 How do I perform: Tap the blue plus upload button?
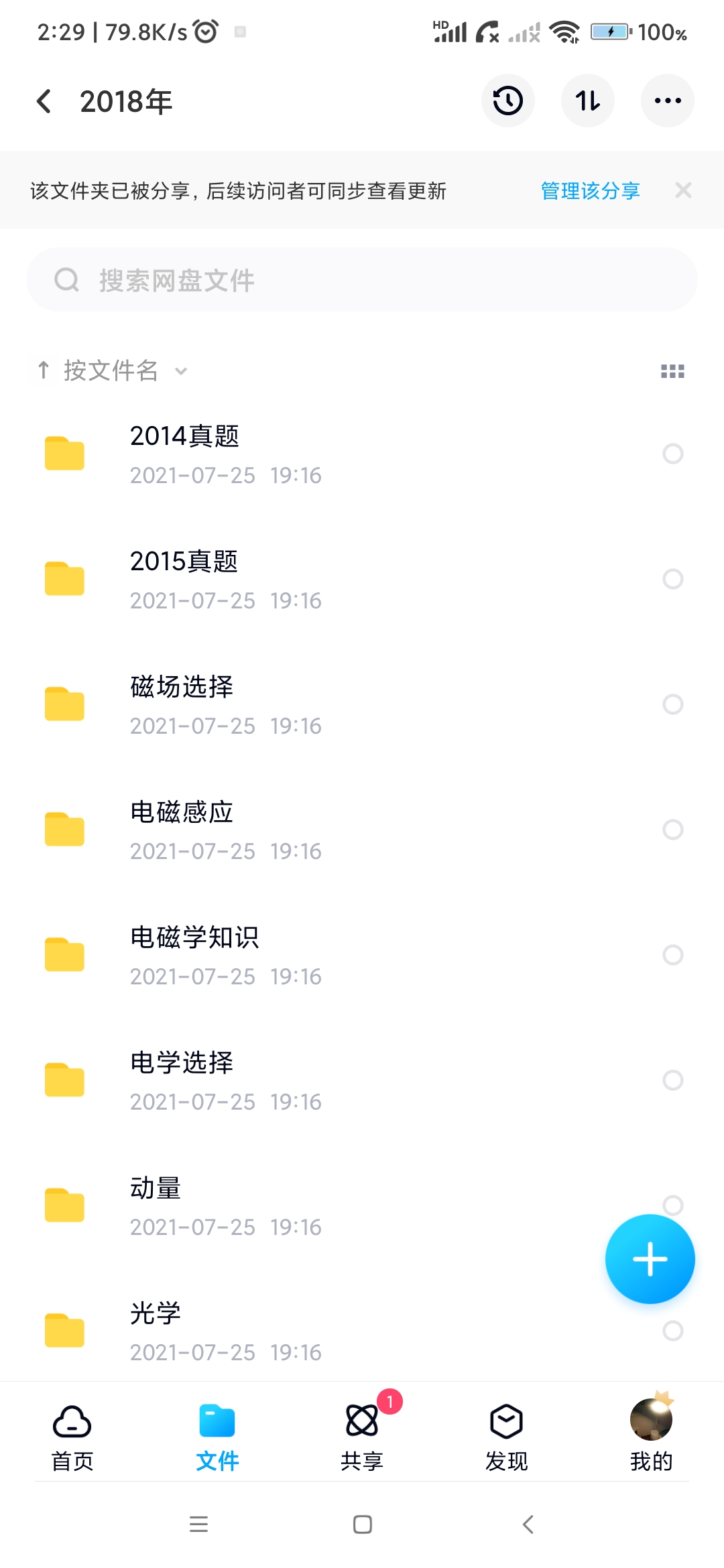click(650, 1259)
